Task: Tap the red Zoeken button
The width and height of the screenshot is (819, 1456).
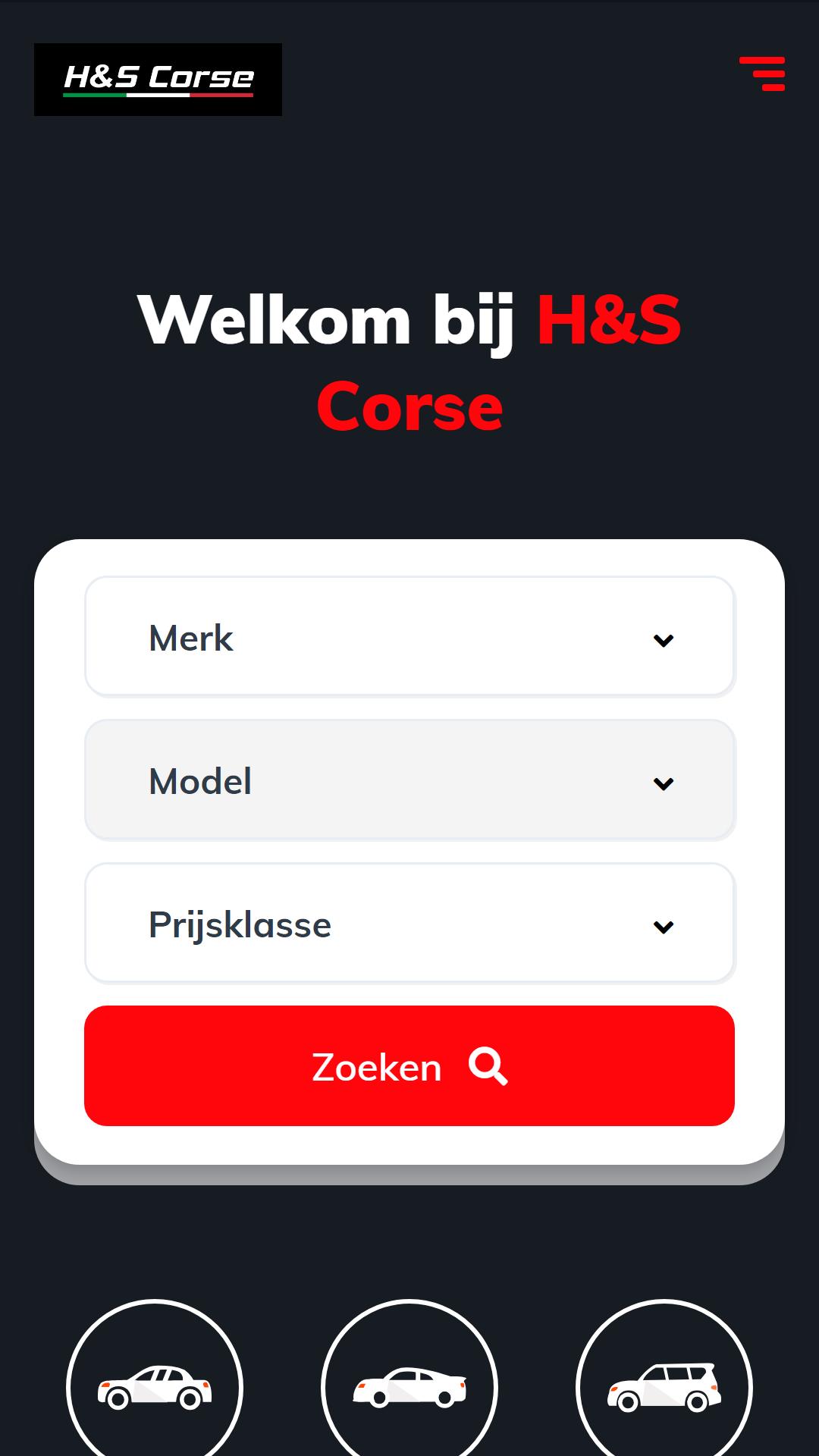Action: (x=409, y=1066)
